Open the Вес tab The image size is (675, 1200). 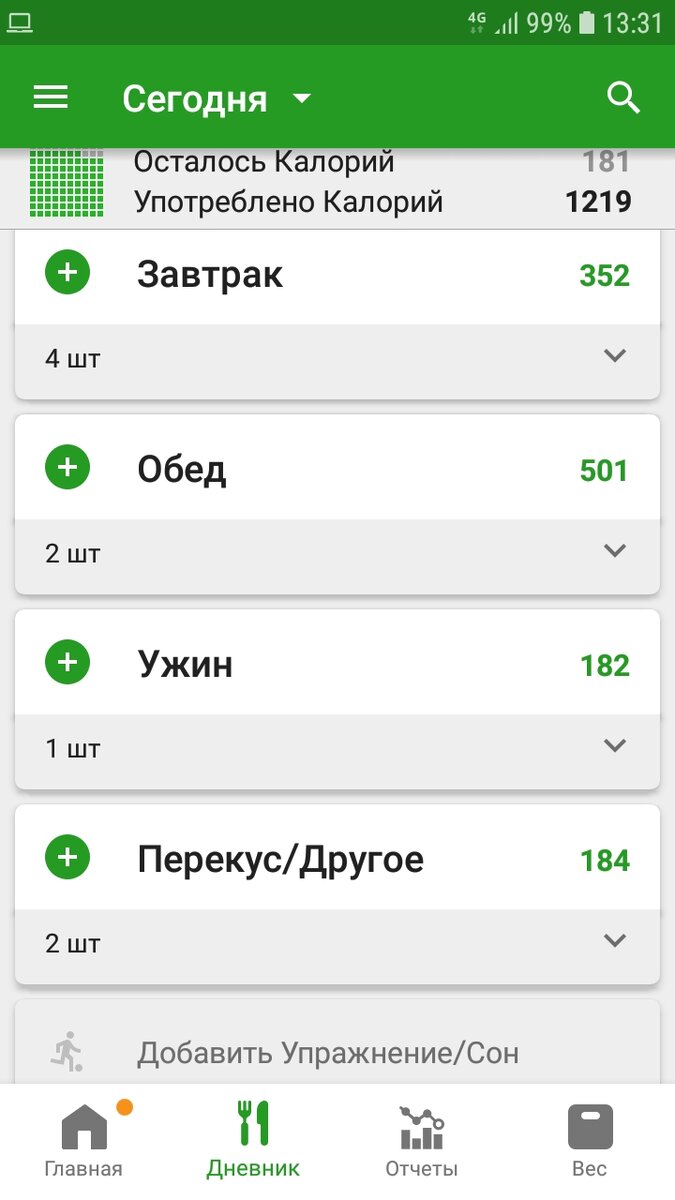point(590,1141)
